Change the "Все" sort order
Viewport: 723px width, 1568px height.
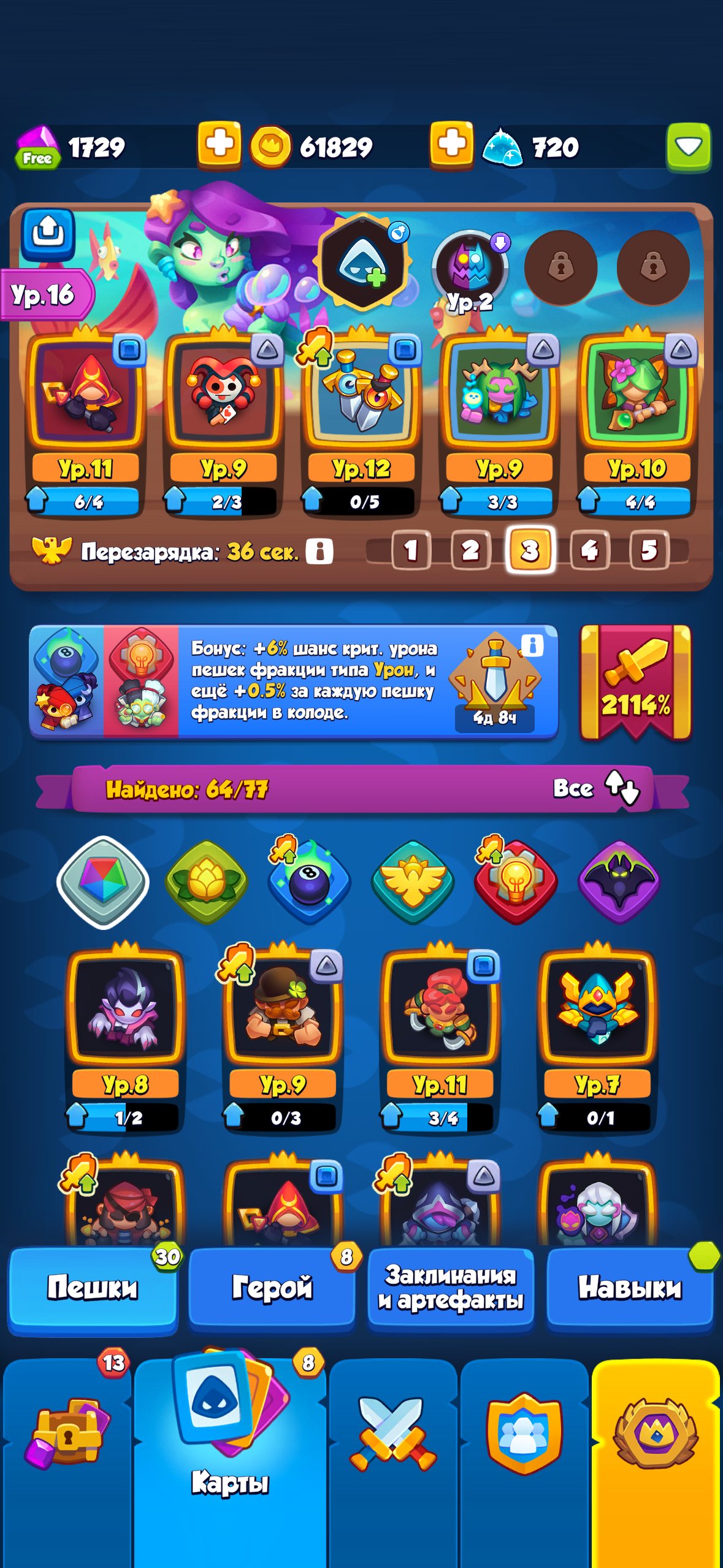click(621, 788)
